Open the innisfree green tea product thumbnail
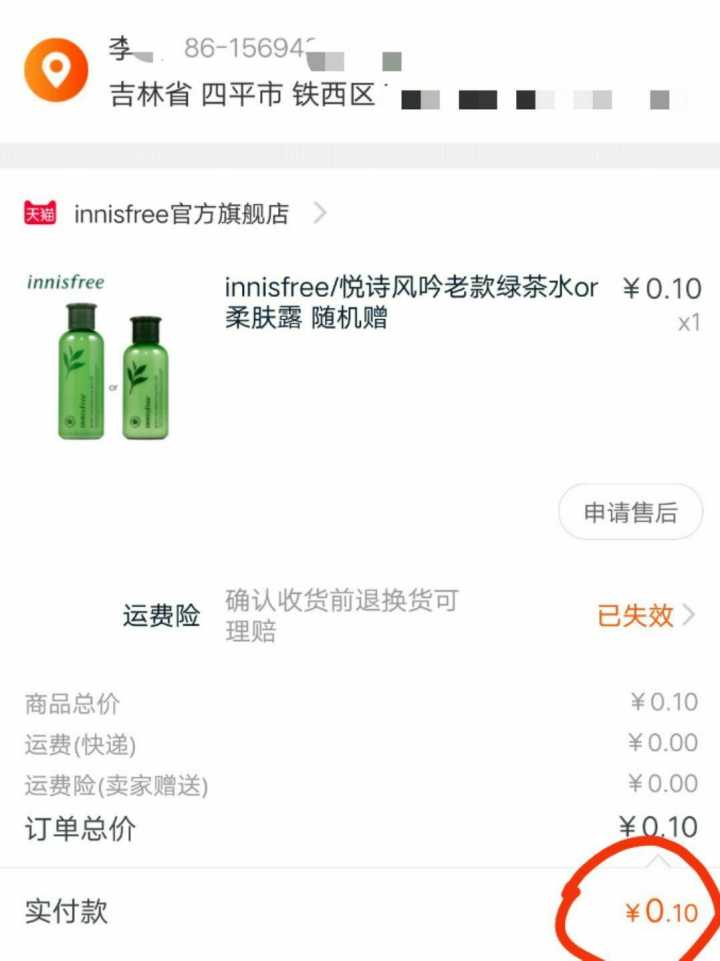The image size is (720, 961). (112, 360)
